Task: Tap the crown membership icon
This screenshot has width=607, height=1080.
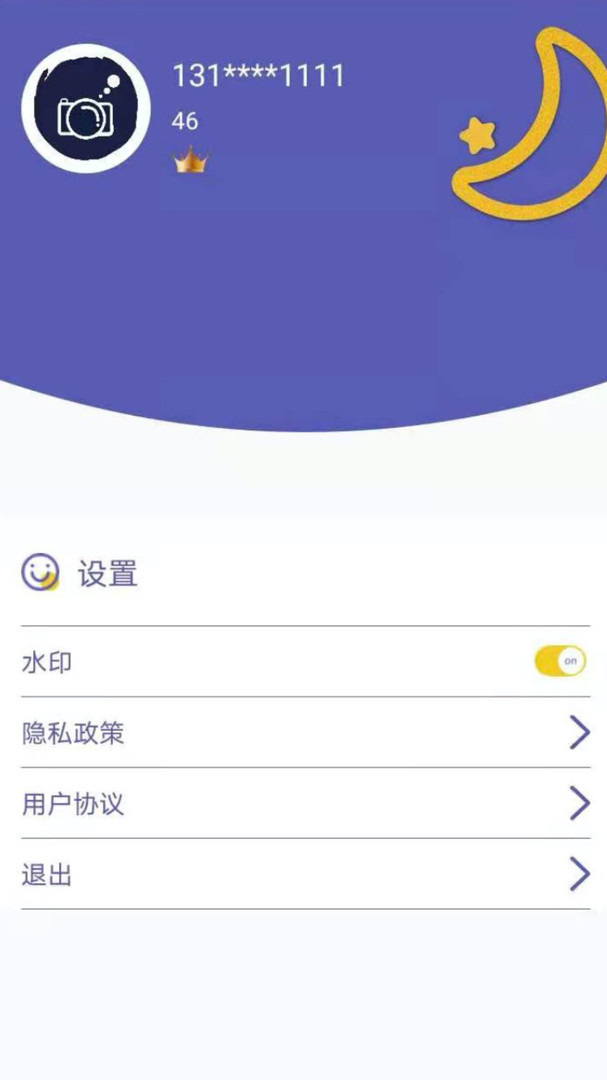Action: click(x=190, y=162)
